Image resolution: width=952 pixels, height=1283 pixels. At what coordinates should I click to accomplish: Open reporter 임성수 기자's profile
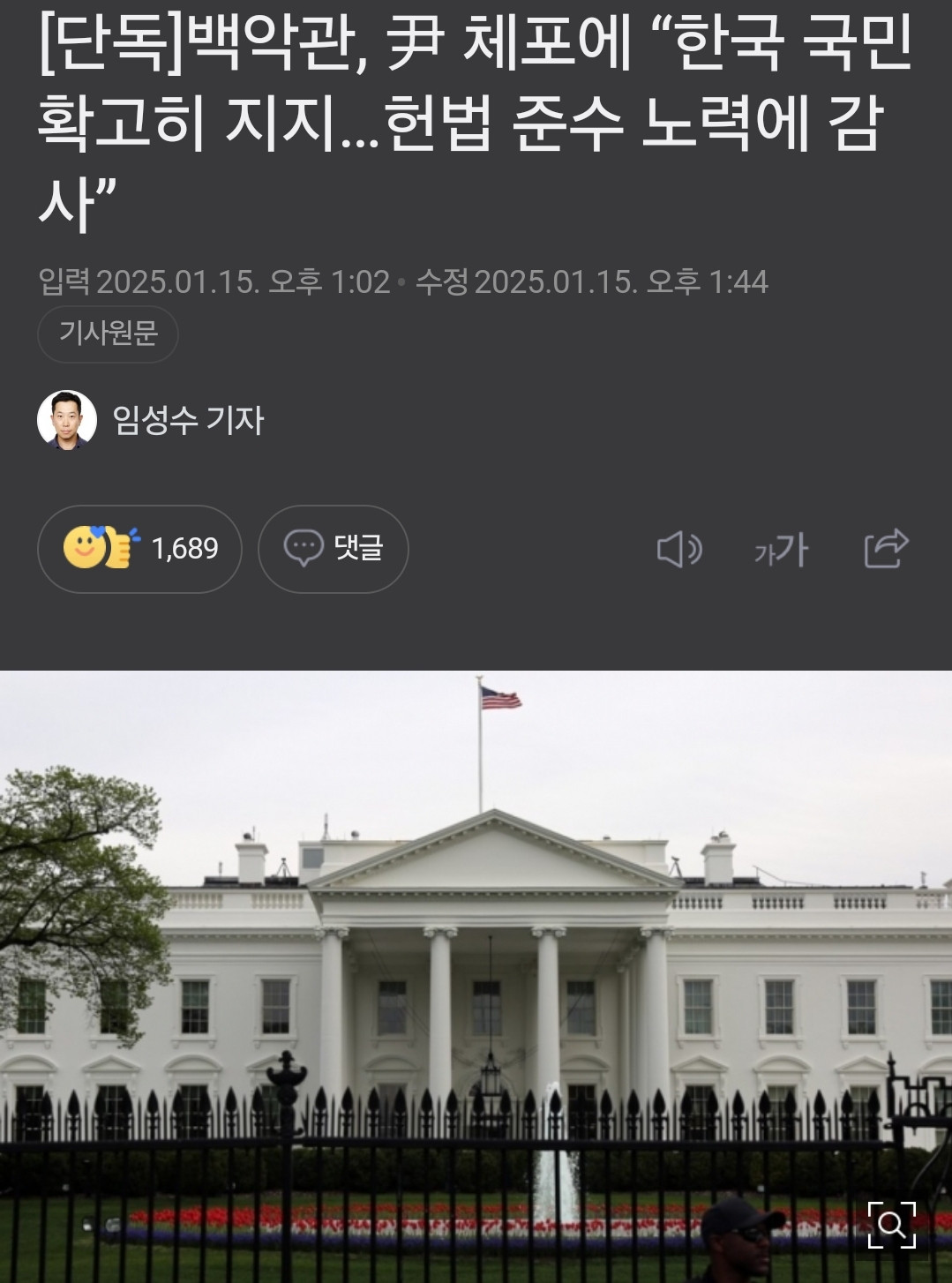[x=187, y=420]
